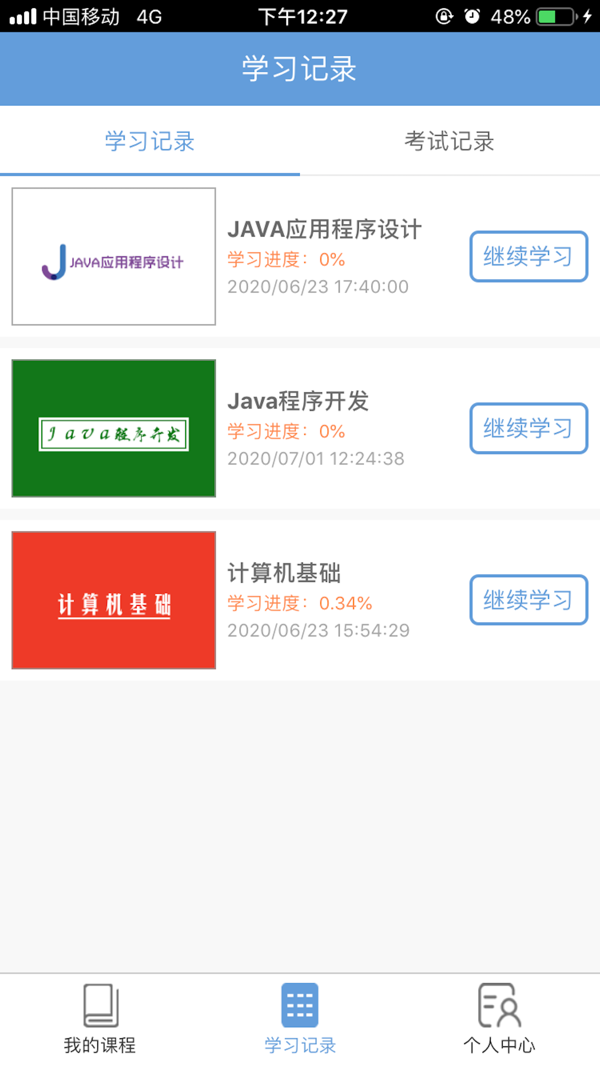
Task: Resume learning 计算机基础 course
Action: [528, 600]
